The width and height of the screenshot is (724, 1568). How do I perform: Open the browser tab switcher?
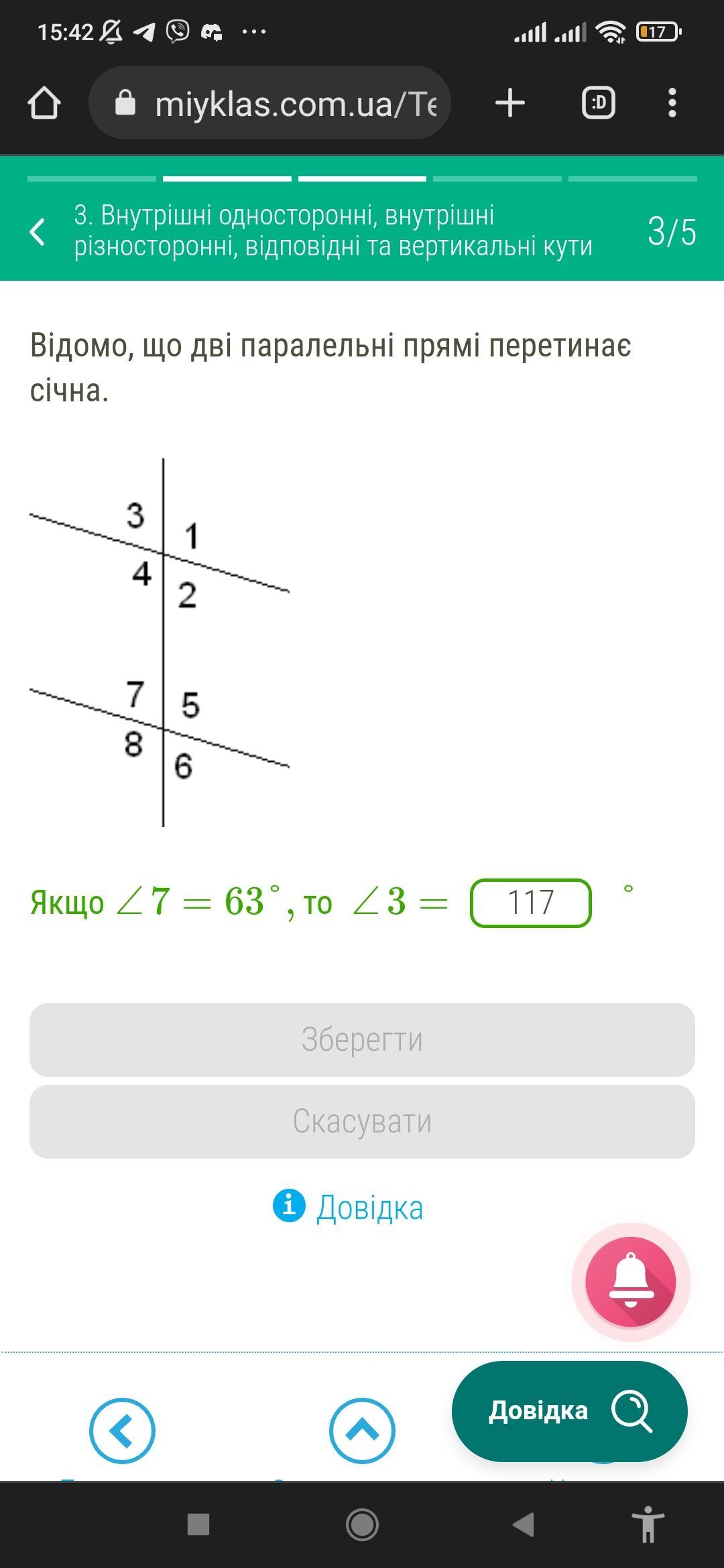pyautogui.click(x=598, y=103)
